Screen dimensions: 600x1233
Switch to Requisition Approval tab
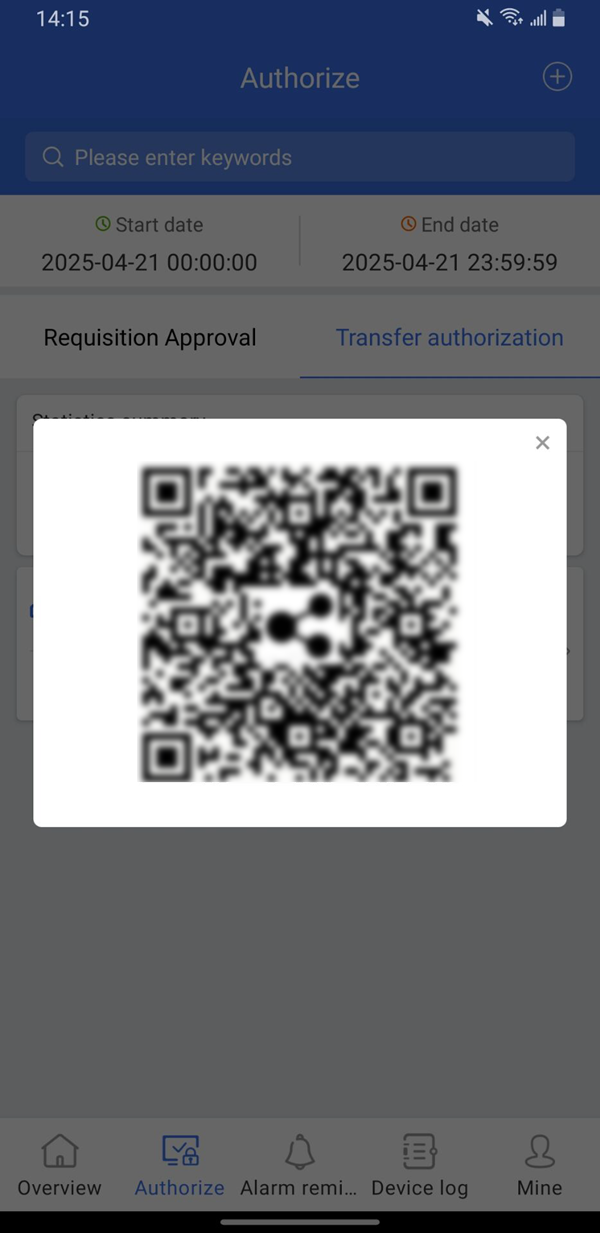tap(150, 338)
